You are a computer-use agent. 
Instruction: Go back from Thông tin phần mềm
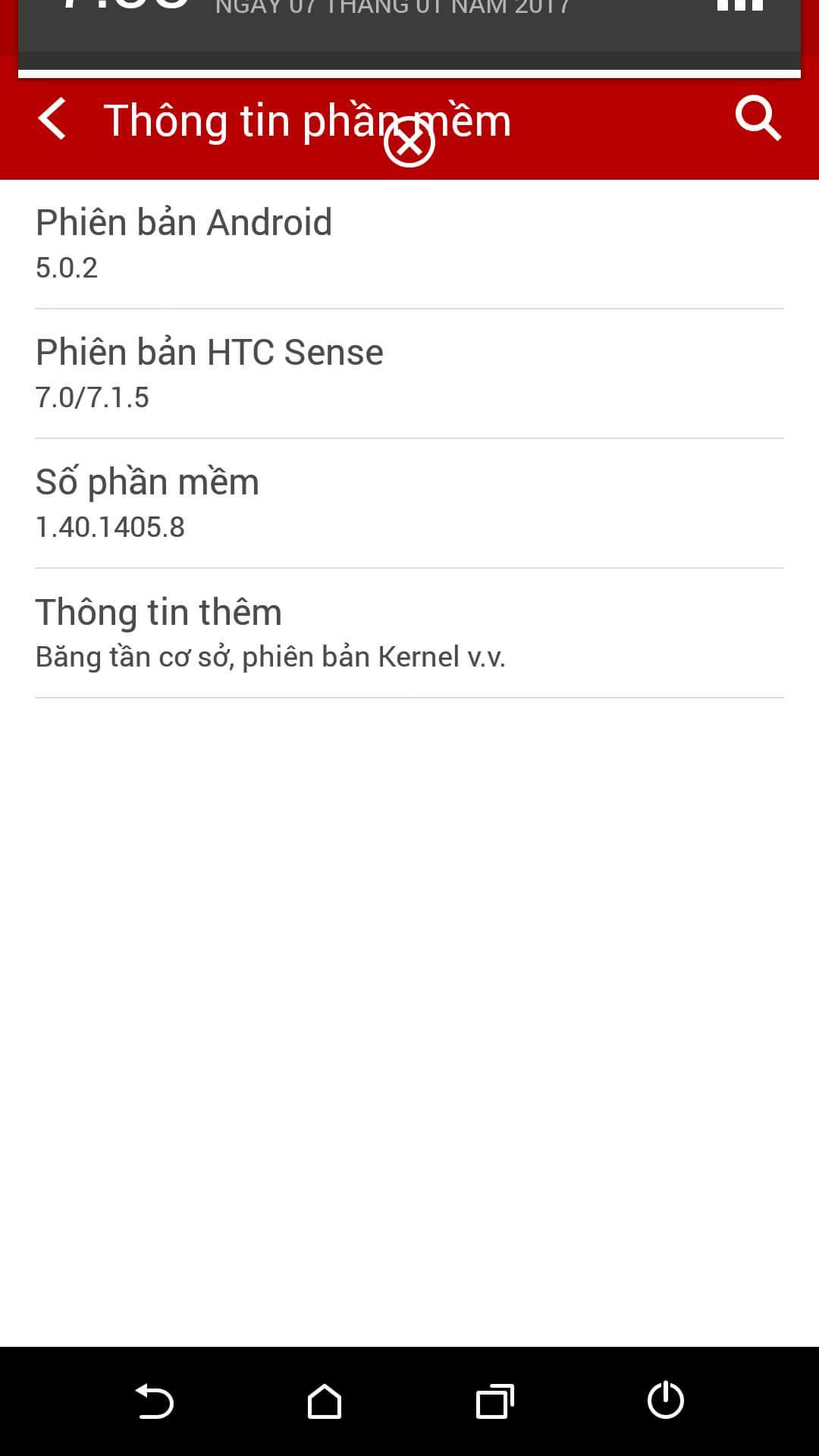pyautogui.click(x=52, y=120)
